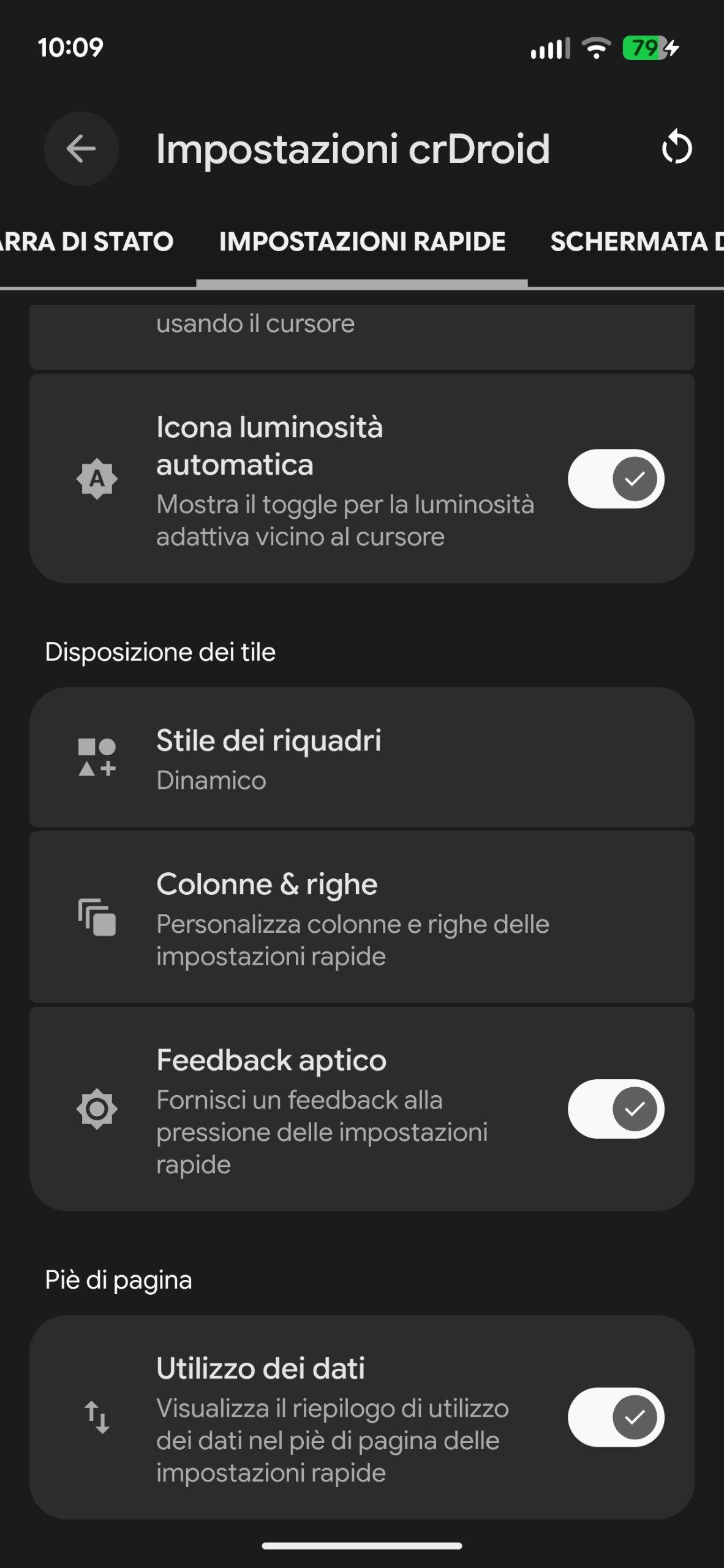Go back using the arrow button
Image resolution: width=724 pixels, height=1568 pixels.
pyautogui.click(x=81, y=149)
